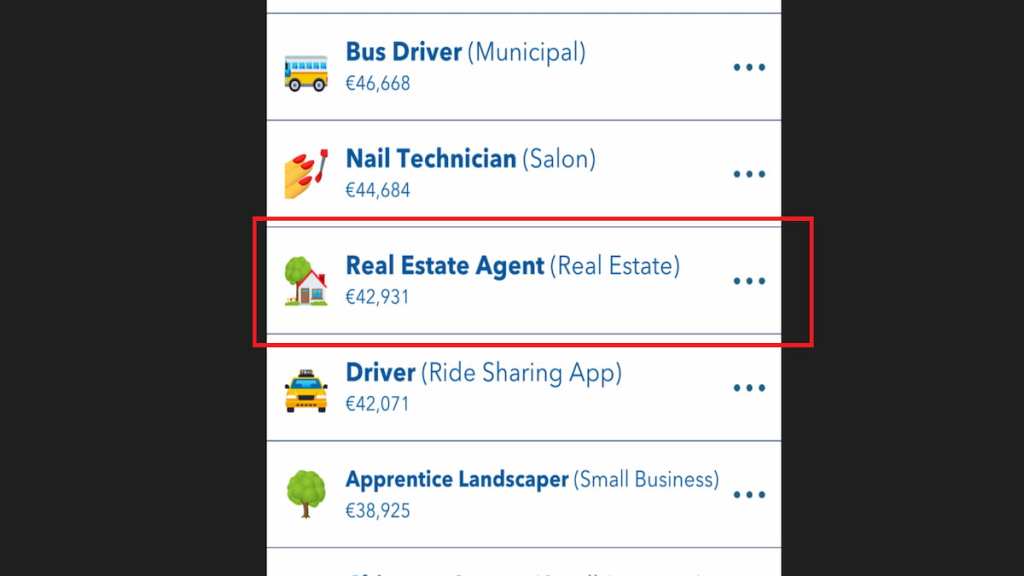Open the Apprentice Landscaper three-dot menu
Screen dimensions: 1024x576
(749, 495)
